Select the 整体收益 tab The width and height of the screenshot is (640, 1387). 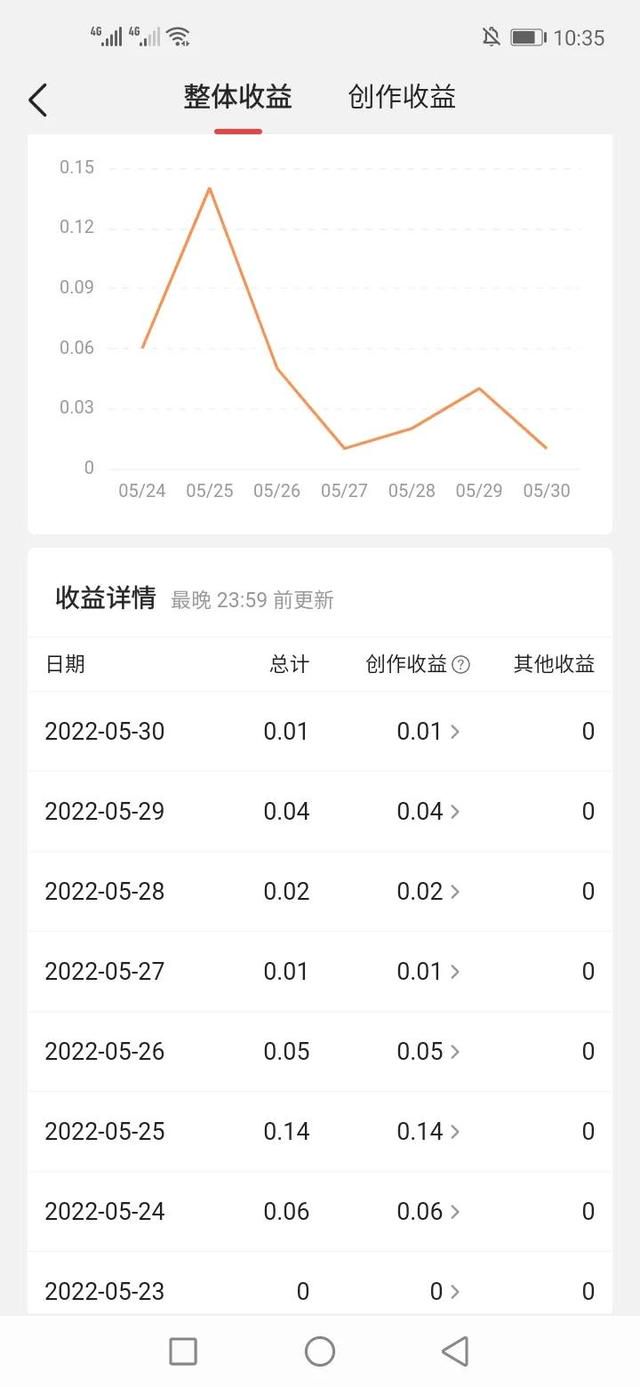point(238,97)
